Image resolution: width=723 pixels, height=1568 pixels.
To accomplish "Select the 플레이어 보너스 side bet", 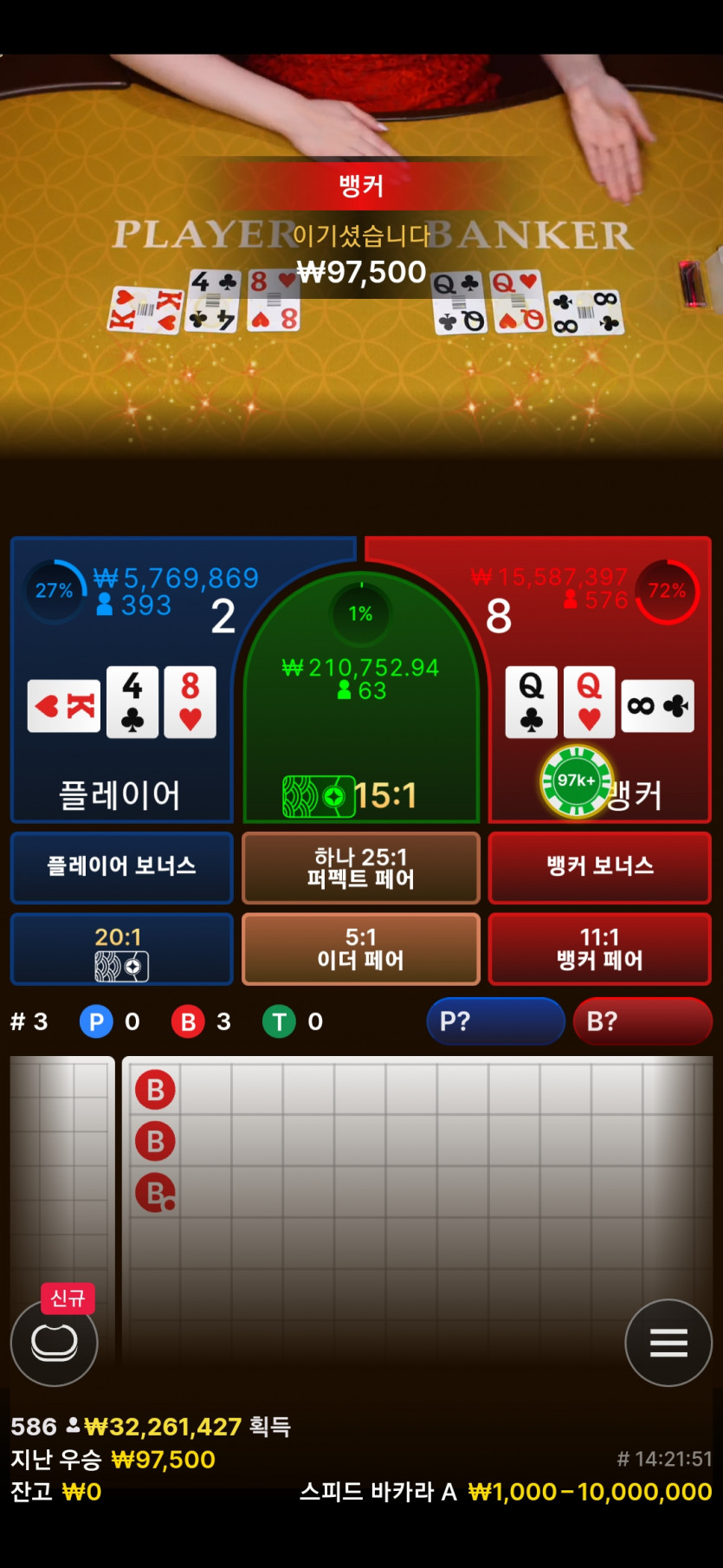I will pyautogui.click(x=122, y=867).
